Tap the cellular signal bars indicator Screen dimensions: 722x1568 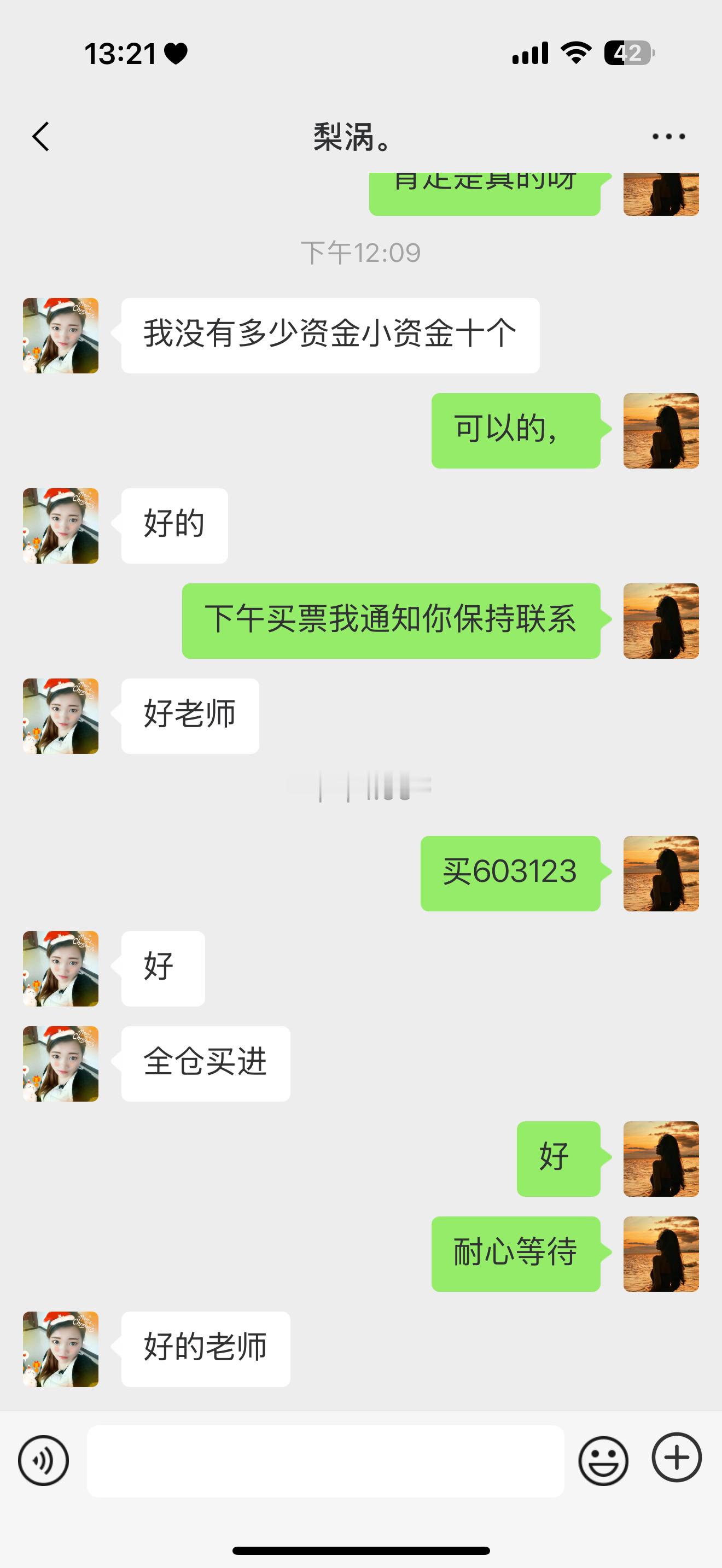coord(529,54)
